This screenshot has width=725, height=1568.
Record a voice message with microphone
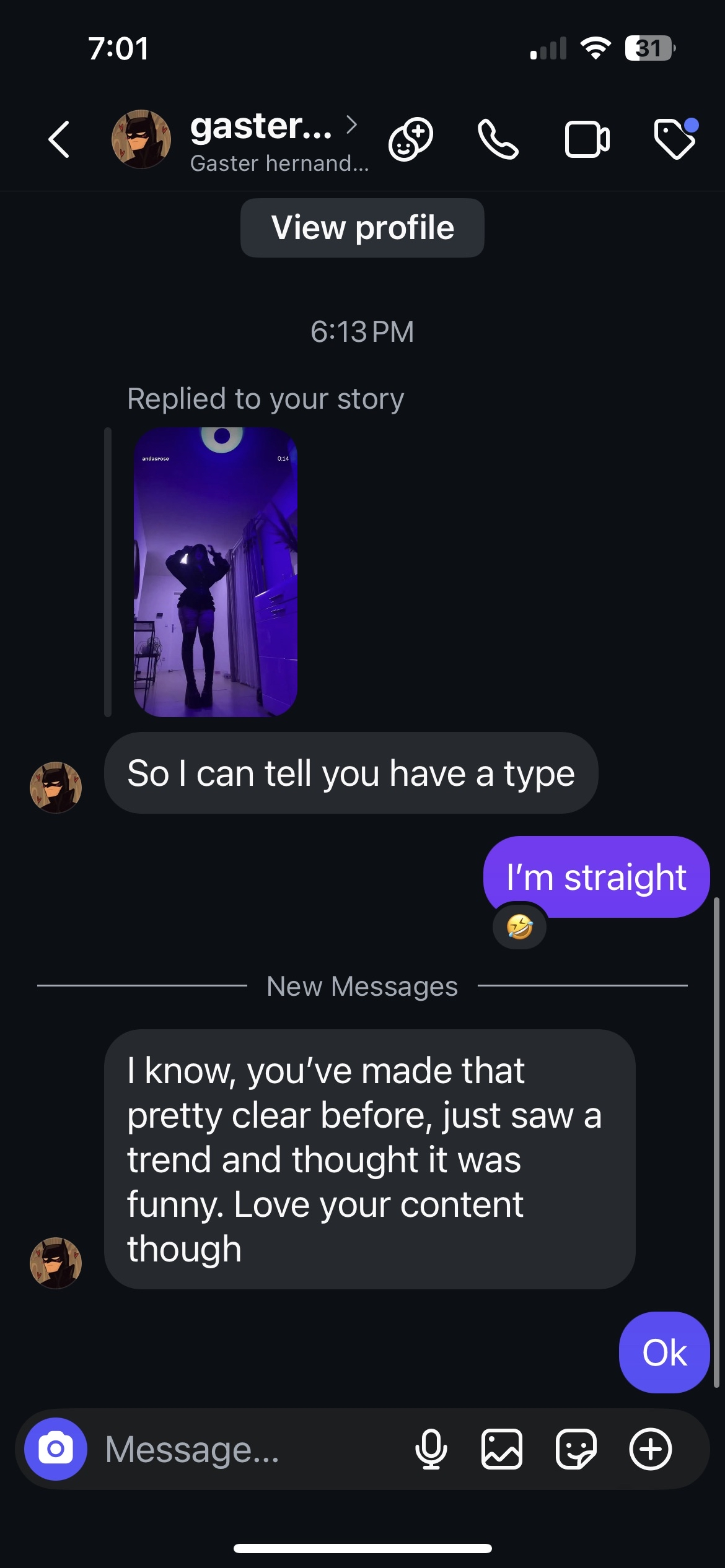[431, 1449]
